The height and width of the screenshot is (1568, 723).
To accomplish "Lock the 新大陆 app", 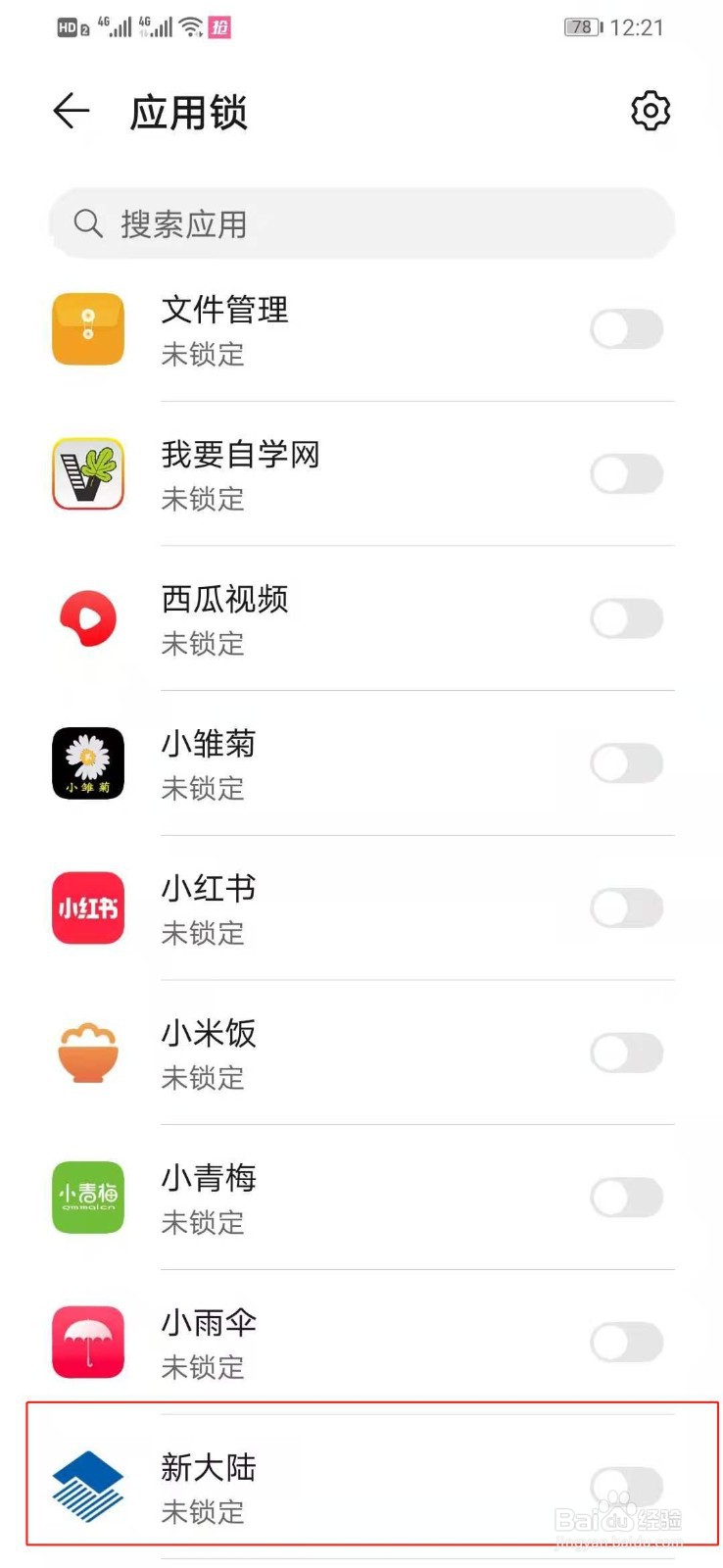I will [627, 1487].
